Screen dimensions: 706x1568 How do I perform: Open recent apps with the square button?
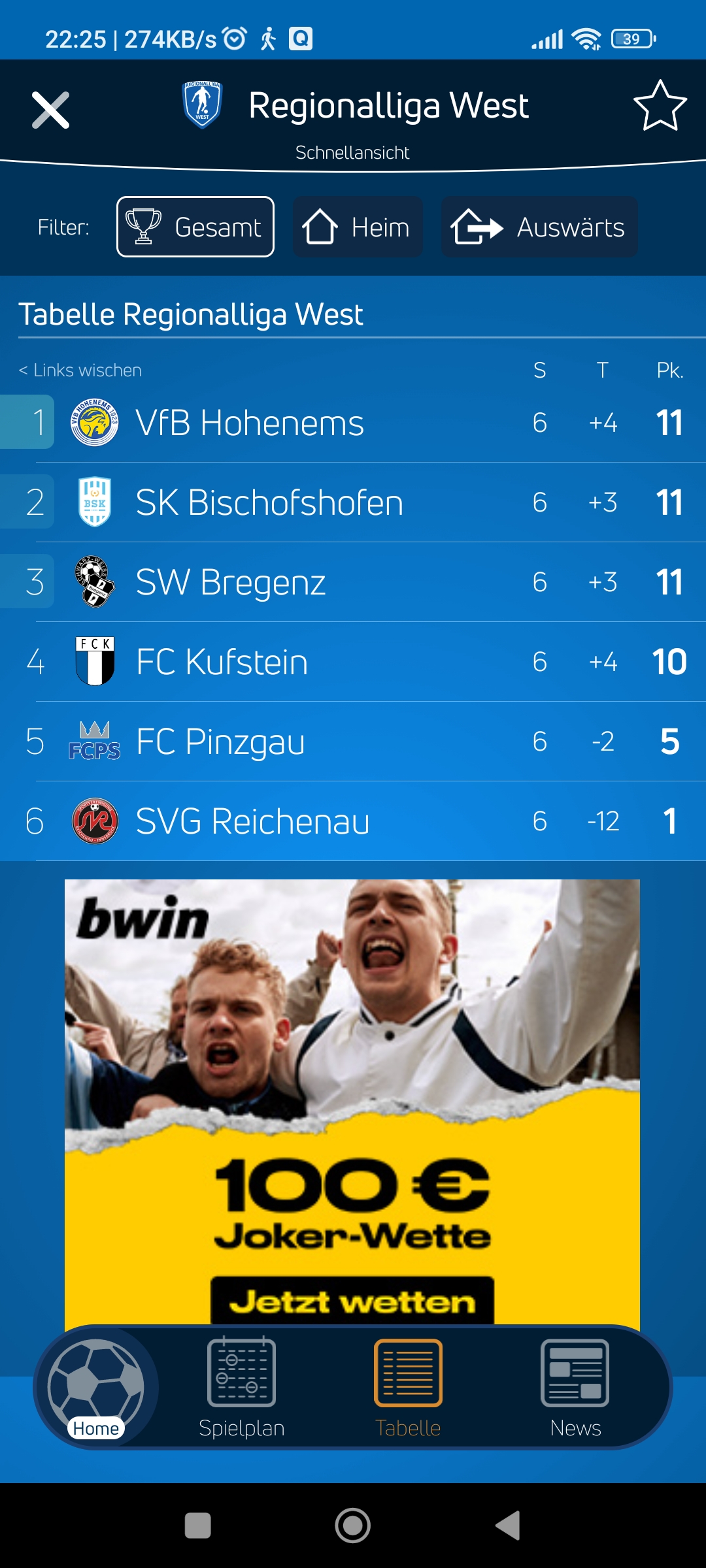coord(198,1526)
